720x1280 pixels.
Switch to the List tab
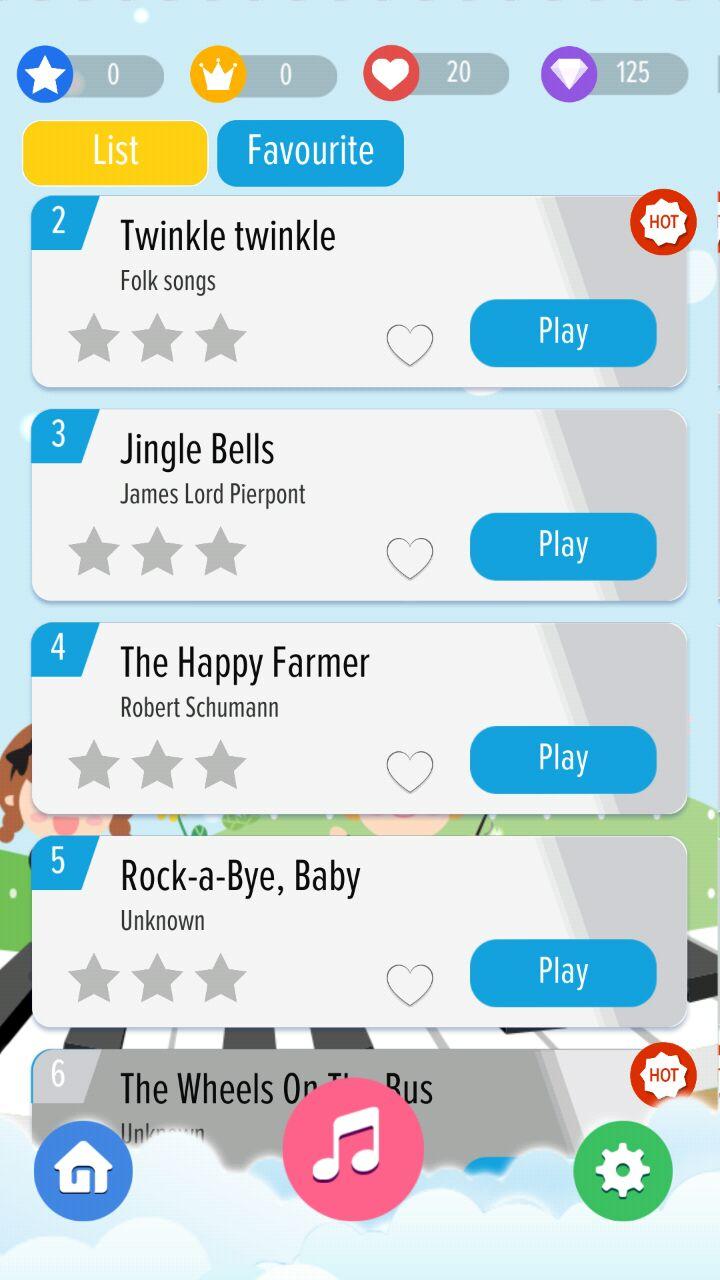[x=114, y=151]
